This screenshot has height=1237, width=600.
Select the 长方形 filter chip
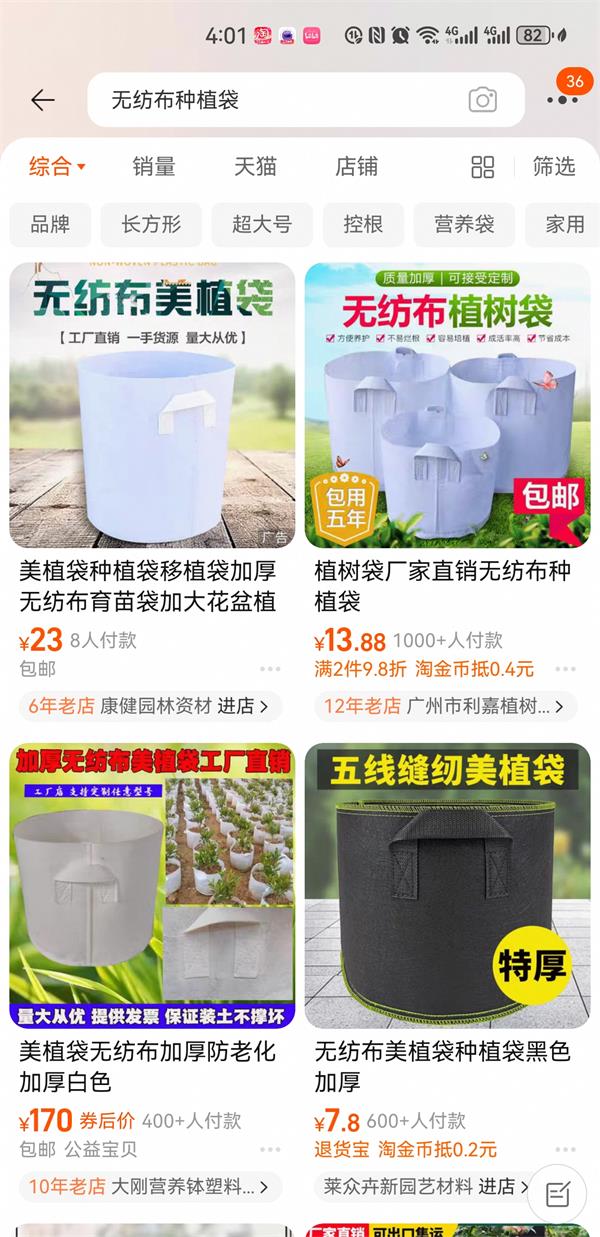tap(151, 225)
